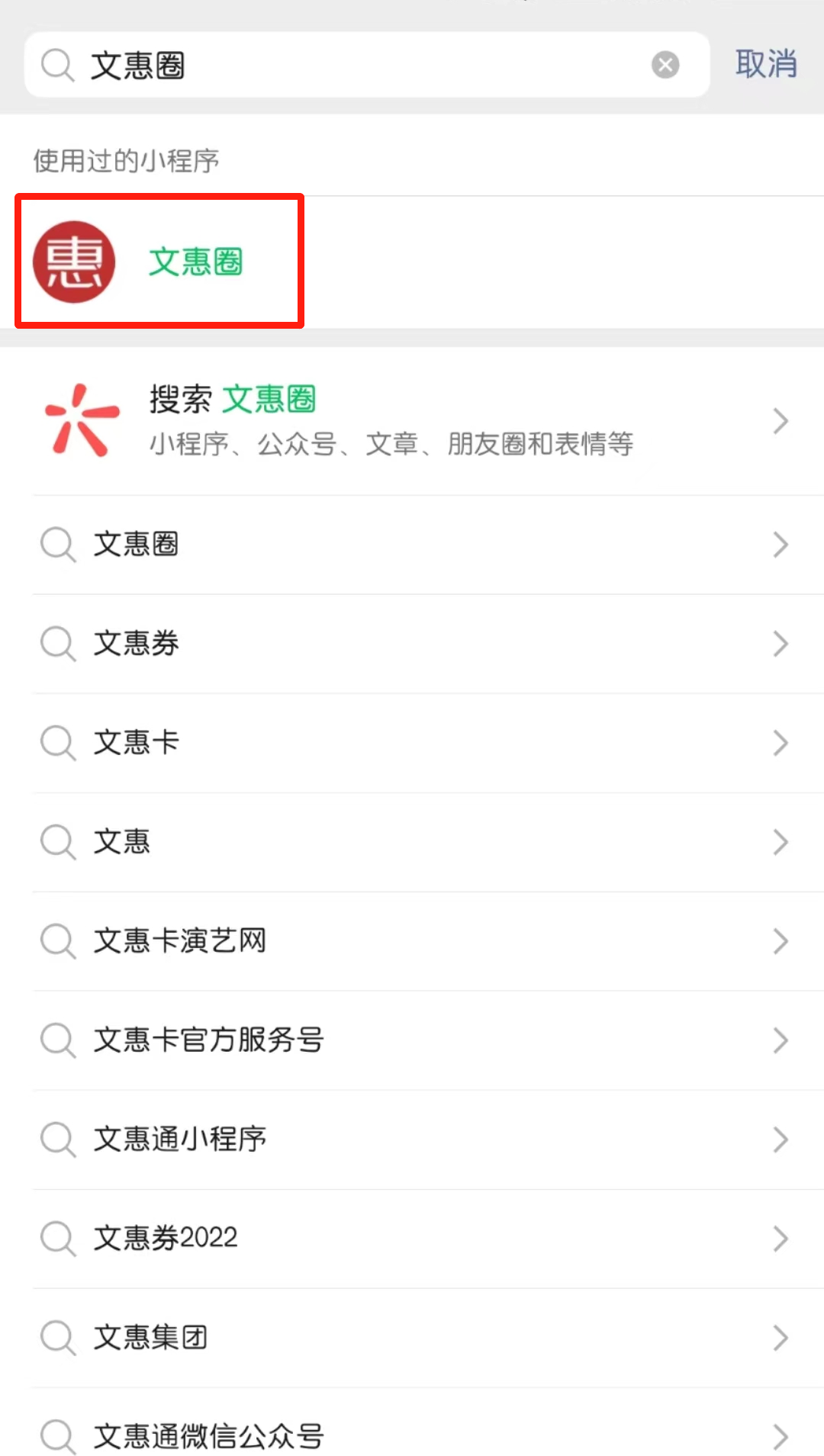This screenshot has width=824, height=1456.
Task: Select 文惠通微信公众号 suggestion
Action: (412, 1435)
